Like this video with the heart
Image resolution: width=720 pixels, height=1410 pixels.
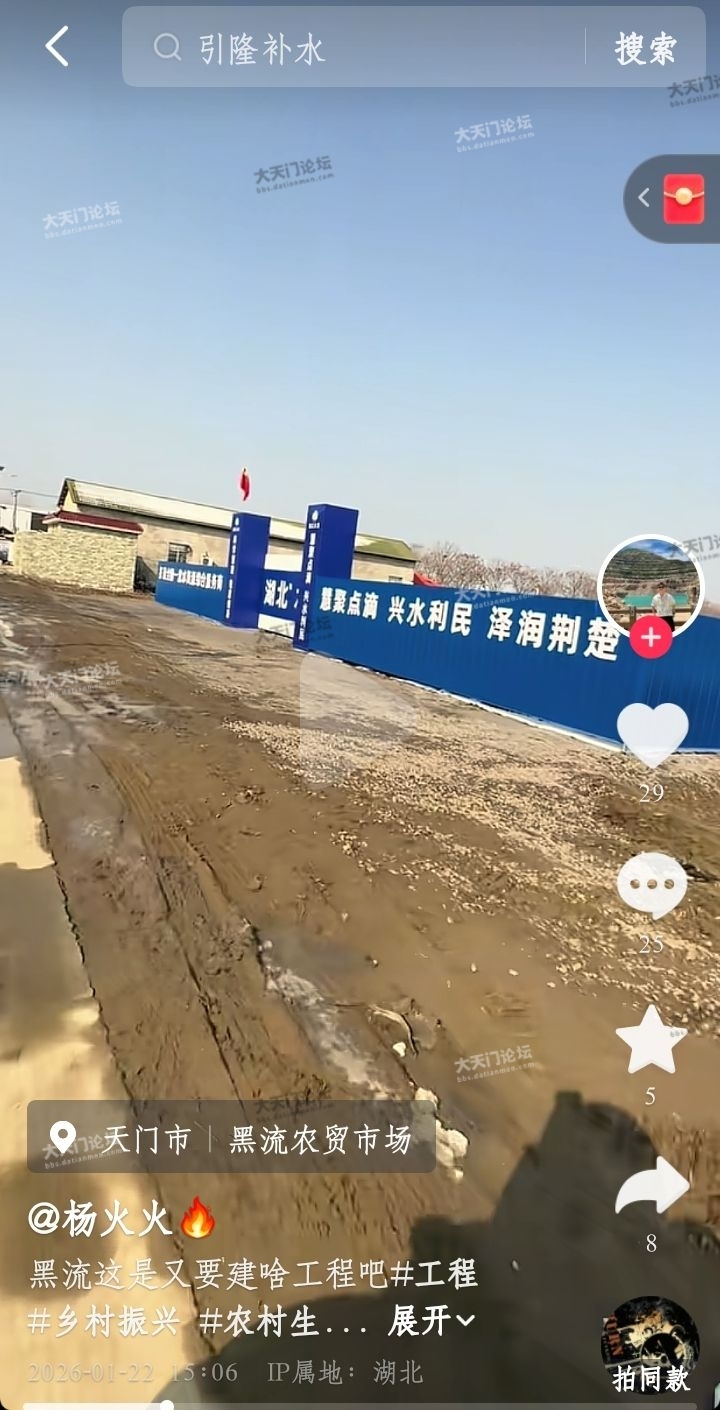pyautogui.click(x=652, y=735)
